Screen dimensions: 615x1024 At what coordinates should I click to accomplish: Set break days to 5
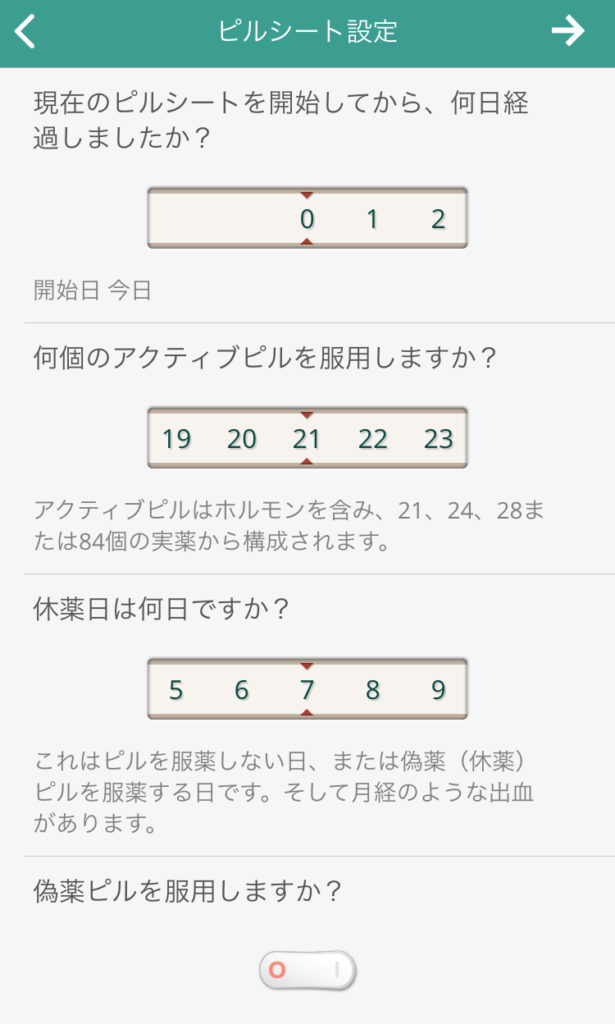(x=176, y=690)
